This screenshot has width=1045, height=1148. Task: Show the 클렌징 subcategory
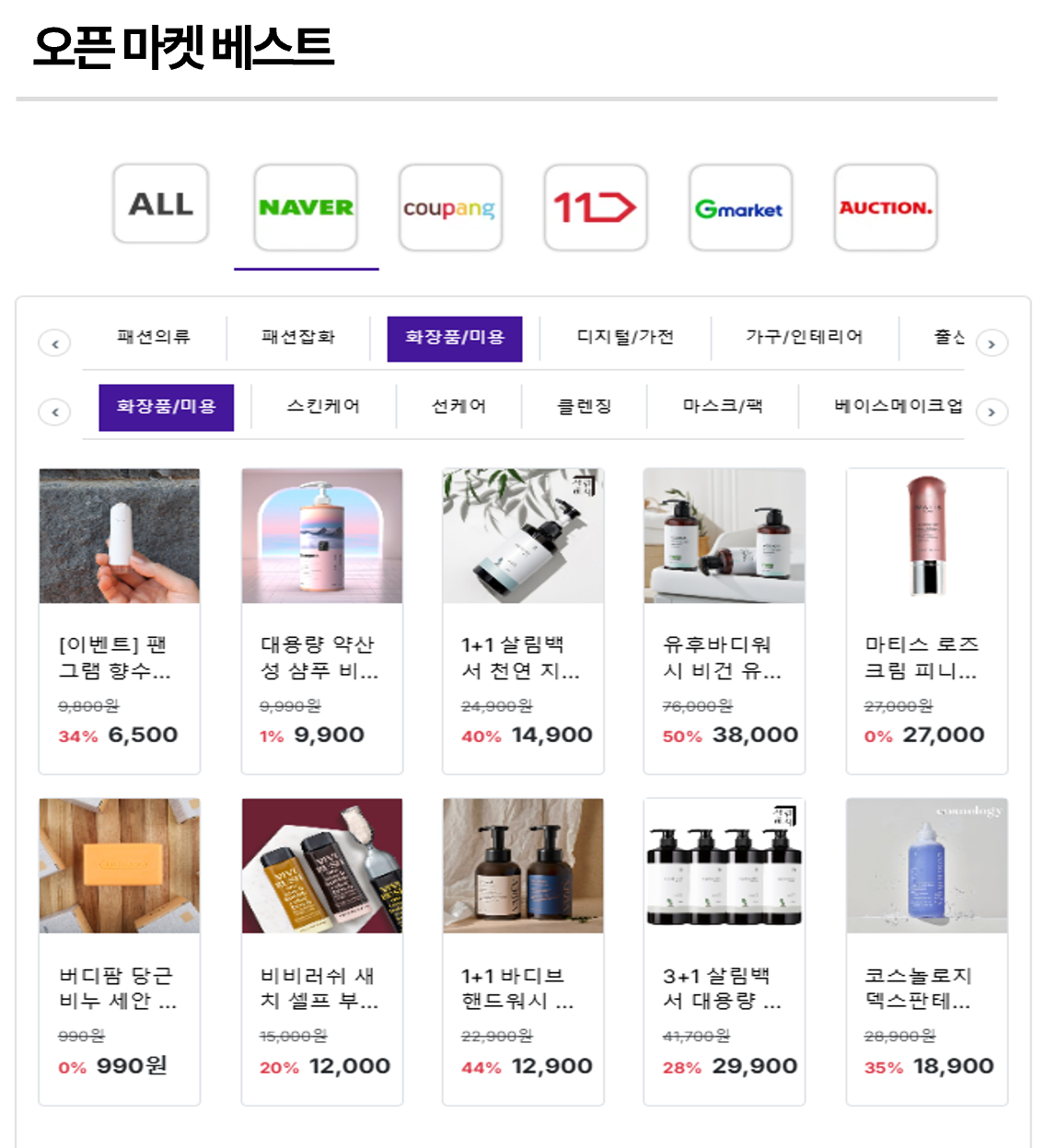(x=585, y=406)
